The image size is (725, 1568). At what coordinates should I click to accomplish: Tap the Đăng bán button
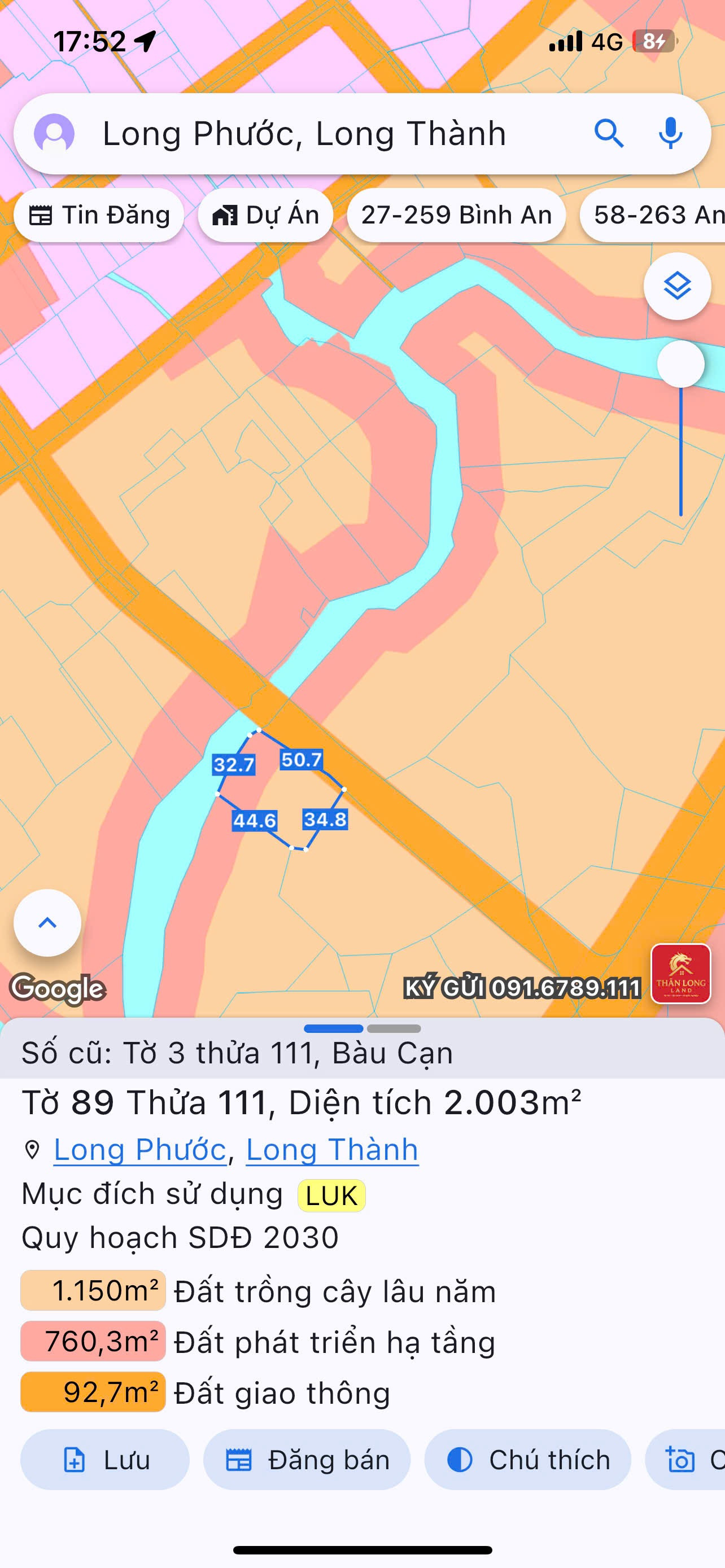(x=307, y=1460)
